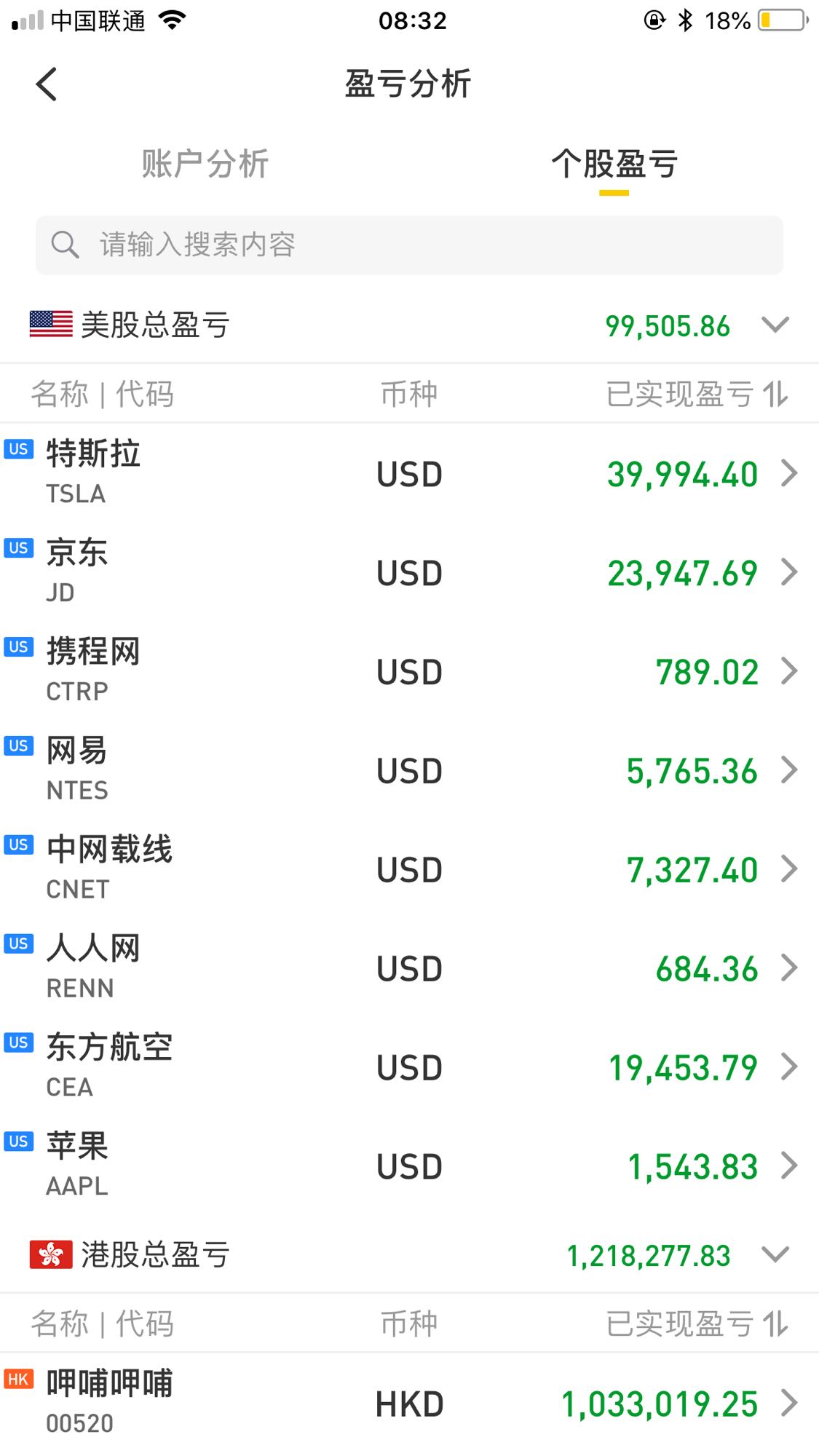This screenshot has height=1456, width=819.
Task: Tap the 请输入搜索内容 search box
Action: click(x=409, y=245)
